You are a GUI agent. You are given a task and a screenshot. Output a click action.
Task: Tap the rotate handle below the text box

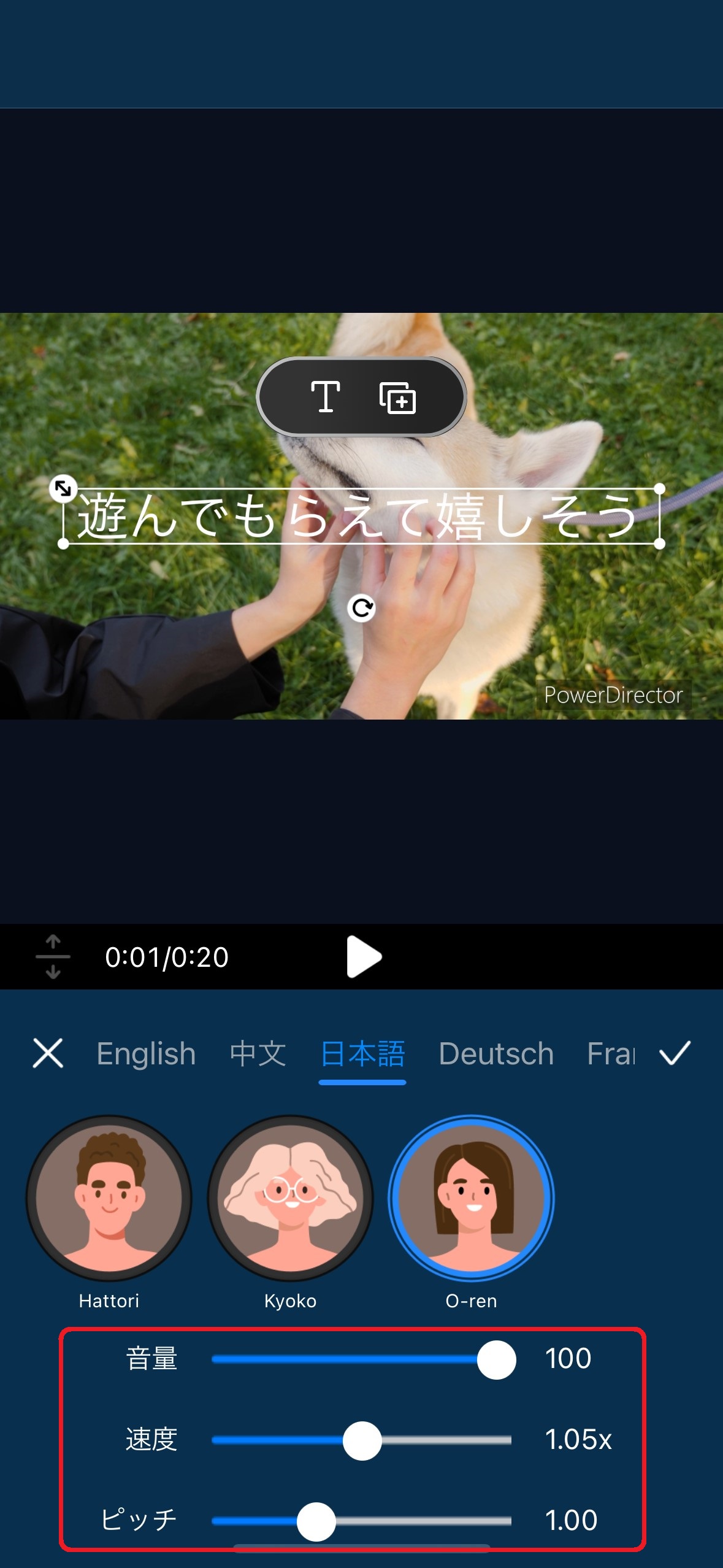361,608
